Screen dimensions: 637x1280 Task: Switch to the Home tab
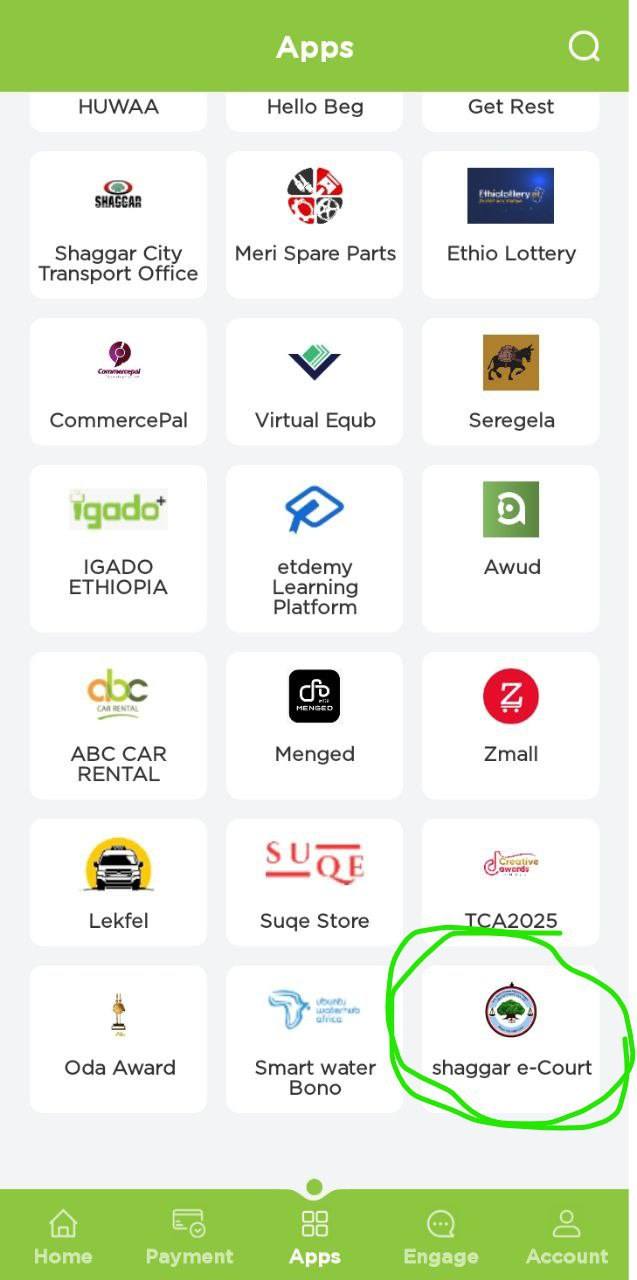coord(63,1237)
